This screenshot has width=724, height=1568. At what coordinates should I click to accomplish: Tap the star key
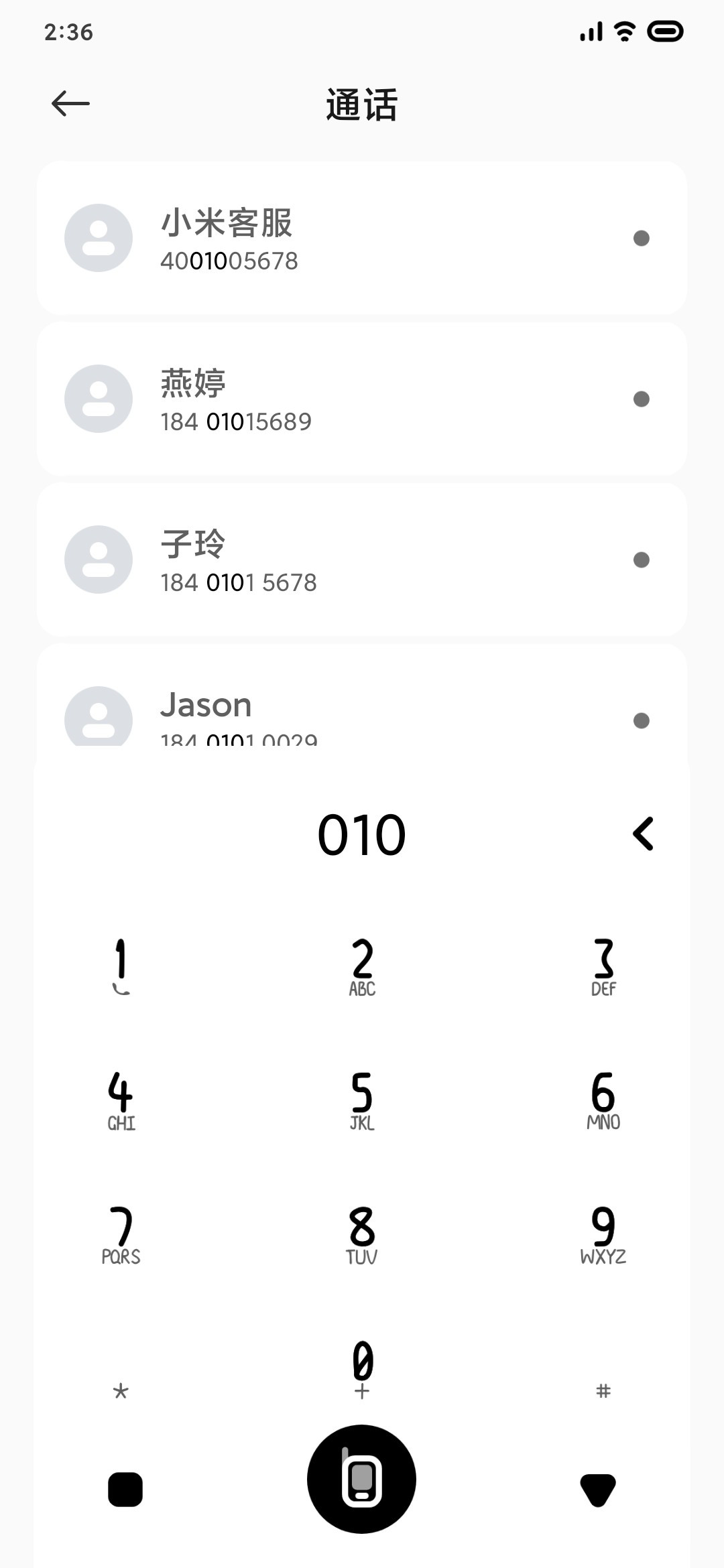[121, 1391]
